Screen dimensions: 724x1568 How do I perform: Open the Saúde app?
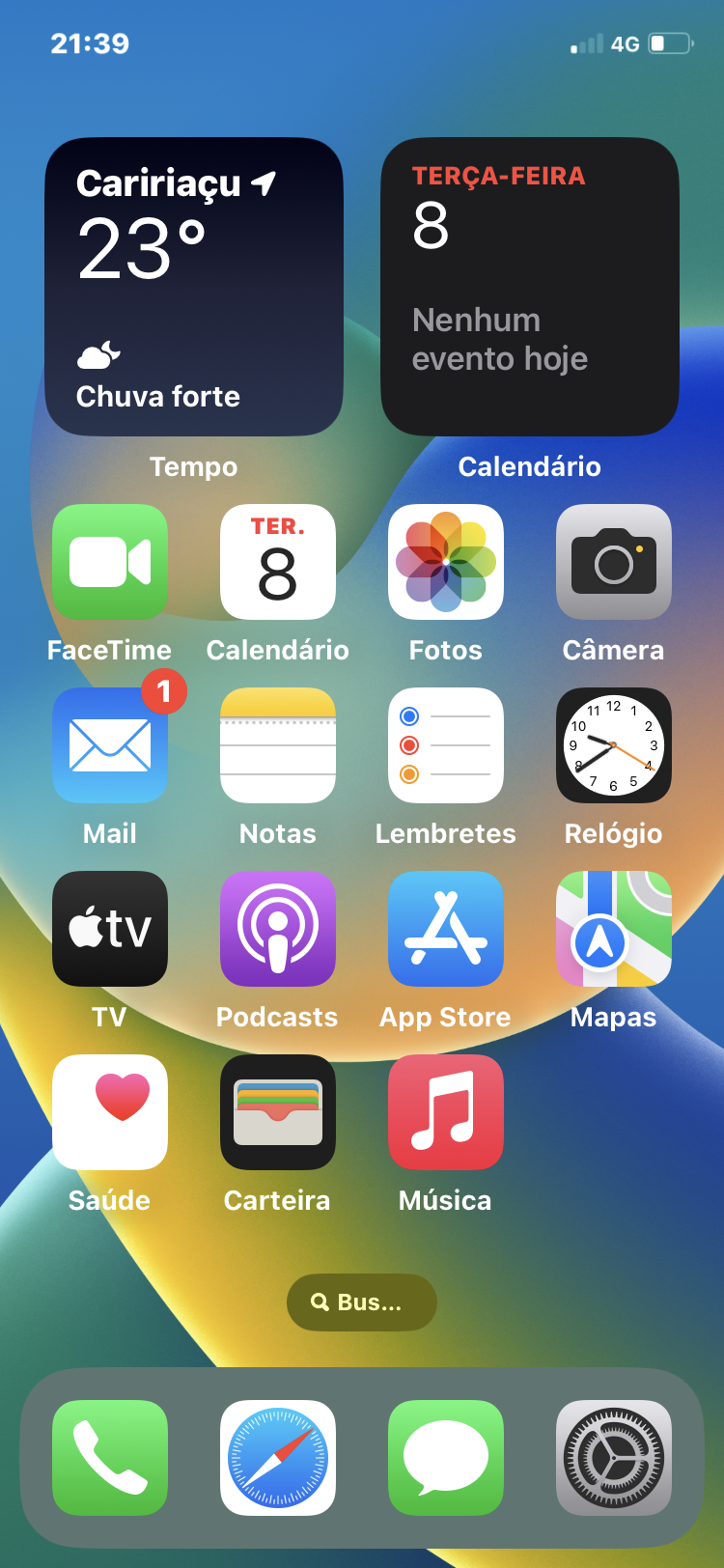click(110, 1112)
